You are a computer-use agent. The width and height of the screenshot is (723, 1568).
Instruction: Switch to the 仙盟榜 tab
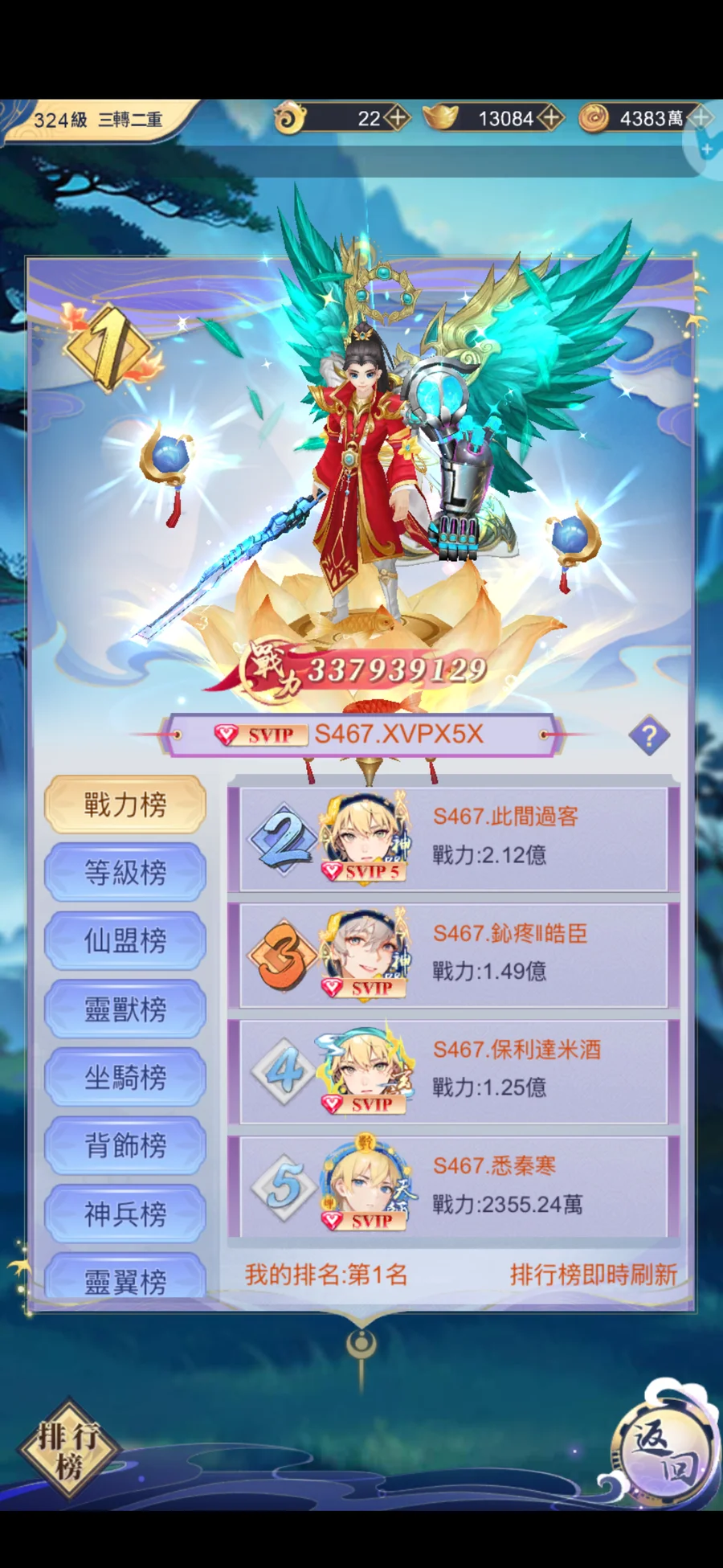coord(125,941)
